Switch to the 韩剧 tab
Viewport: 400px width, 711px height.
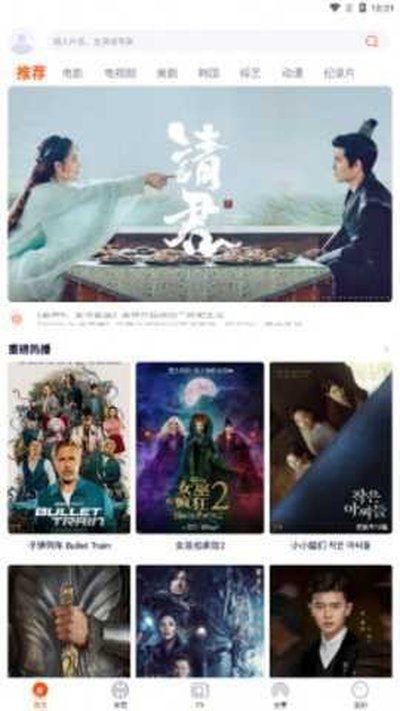[x=209, y=73]
